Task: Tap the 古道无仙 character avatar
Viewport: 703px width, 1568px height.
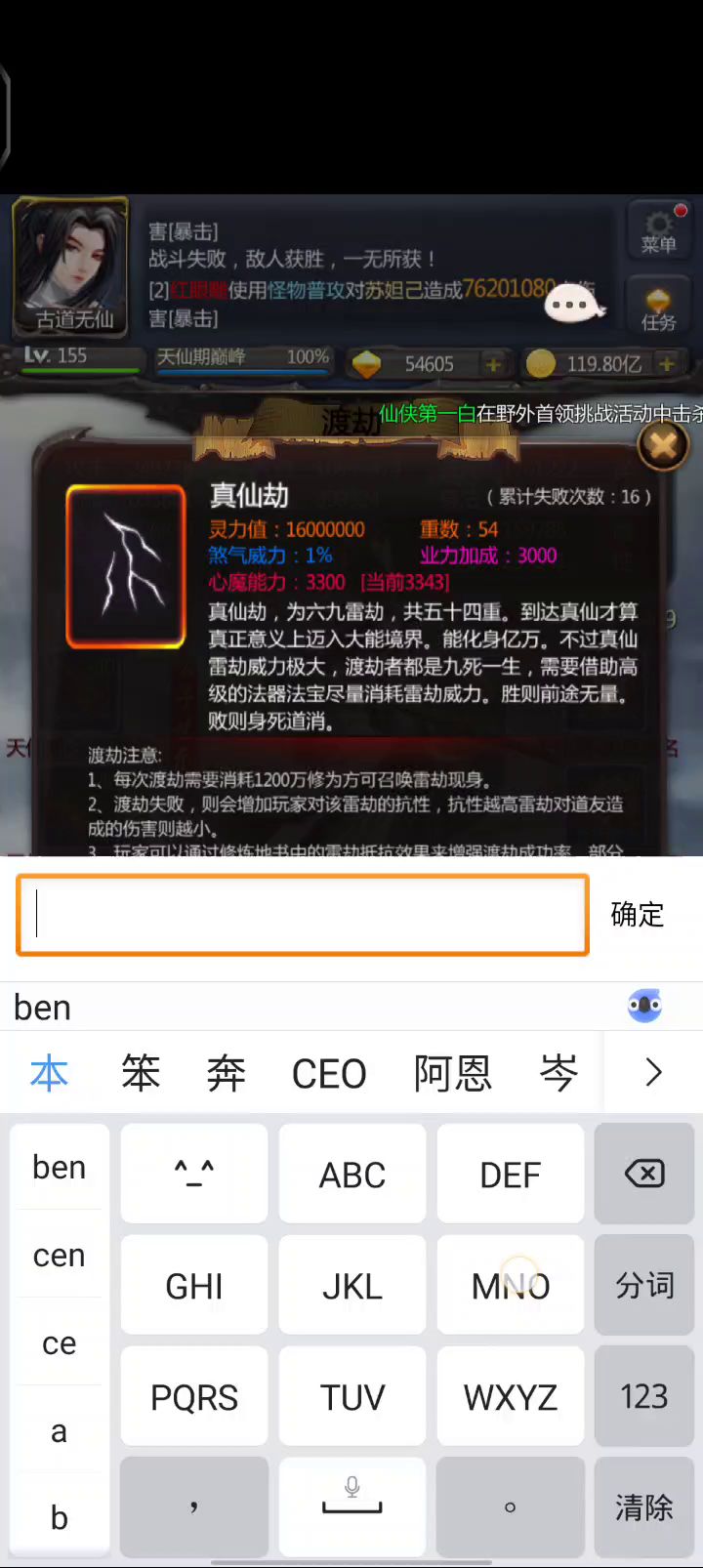Action: pos(70,264)
